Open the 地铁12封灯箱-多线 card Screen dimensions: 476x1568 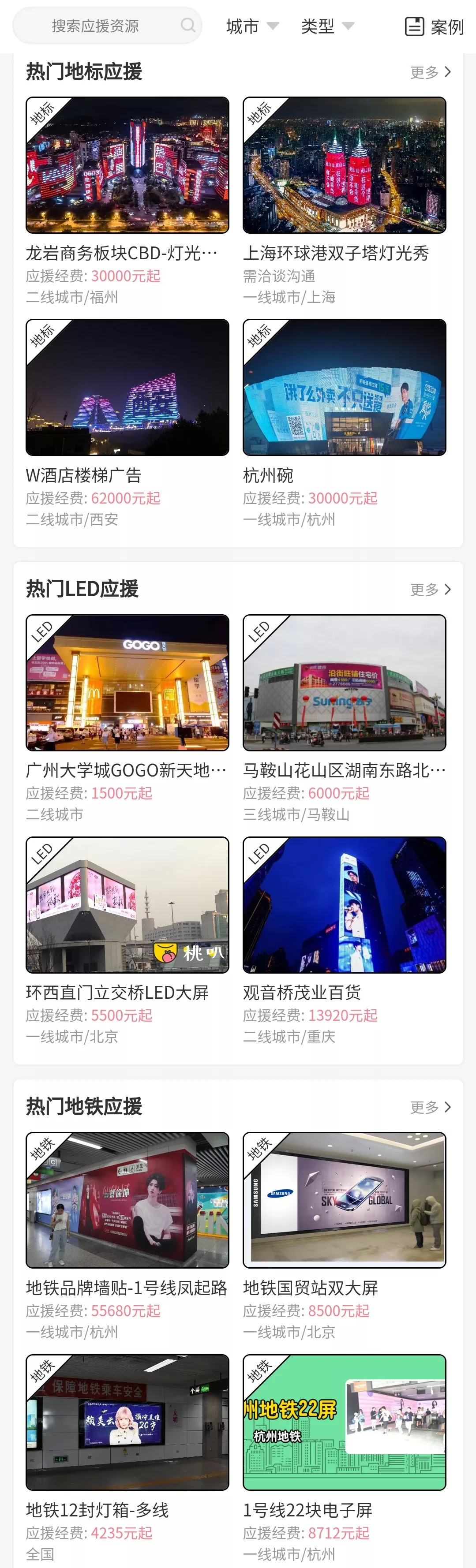[x=127, y=1422]
